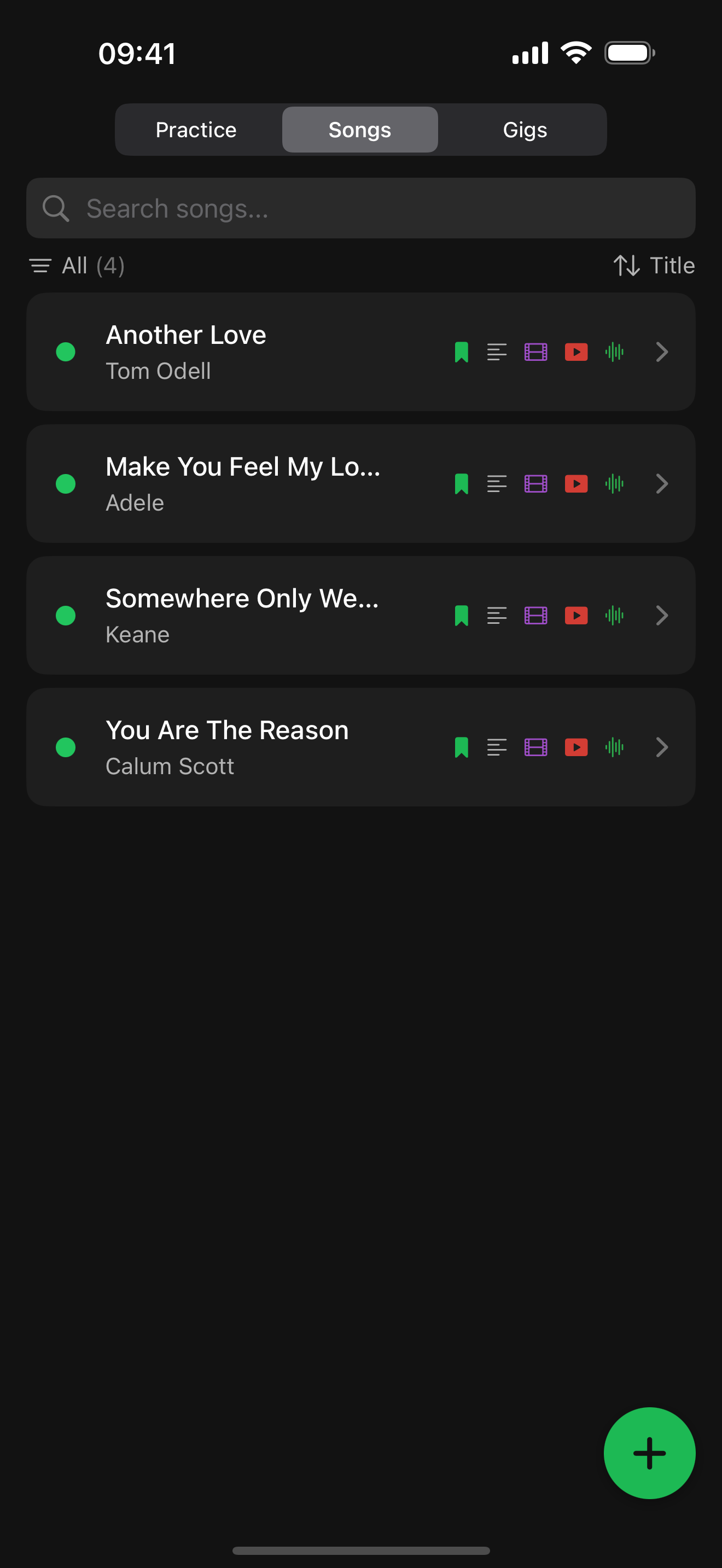
Task: Open the lyrics icon for Another Love
Action: pyautogui.click(x=497, y=352)
